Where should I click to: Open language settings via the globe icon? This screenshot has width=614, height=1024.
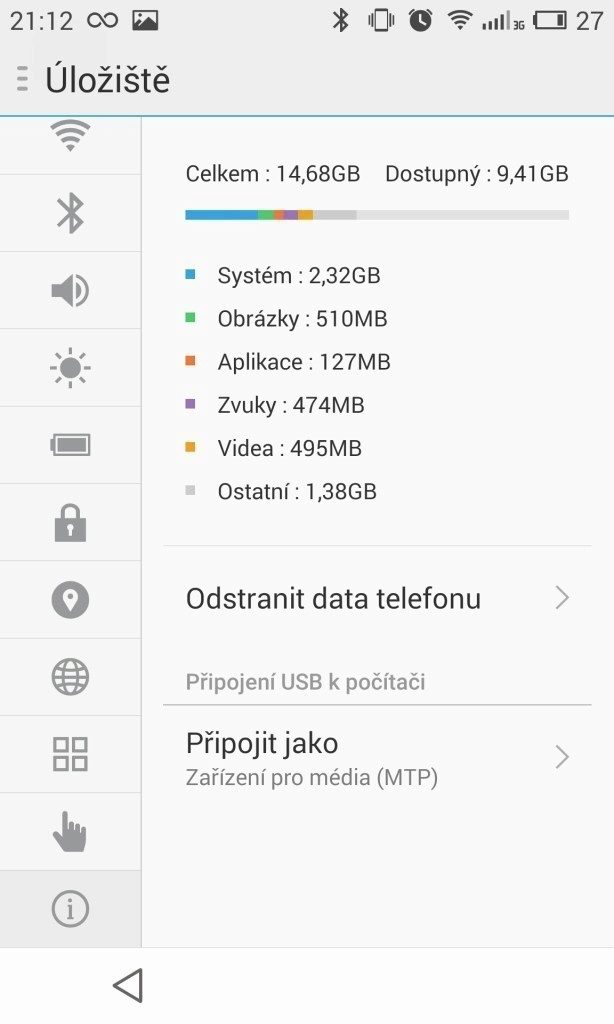click(70, 677)
